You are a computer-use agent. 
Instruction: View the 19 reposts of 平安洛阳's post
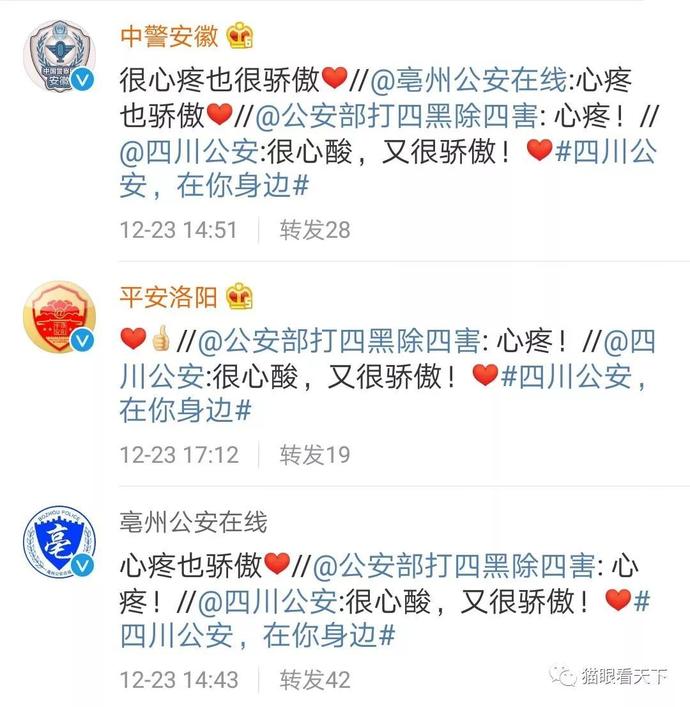pos(315,455)
